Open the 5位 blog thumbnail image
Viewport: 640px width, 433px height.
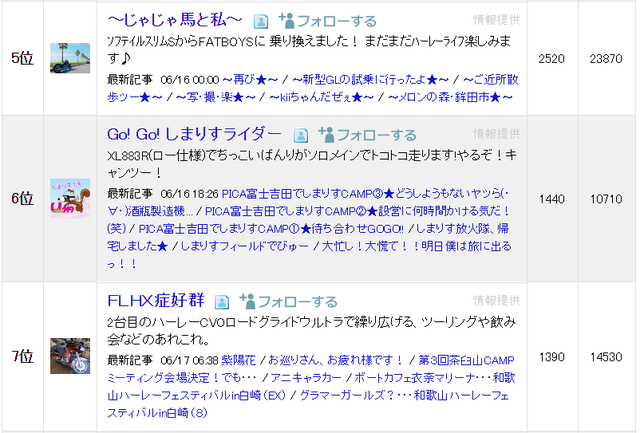click(x=70, y=58)
